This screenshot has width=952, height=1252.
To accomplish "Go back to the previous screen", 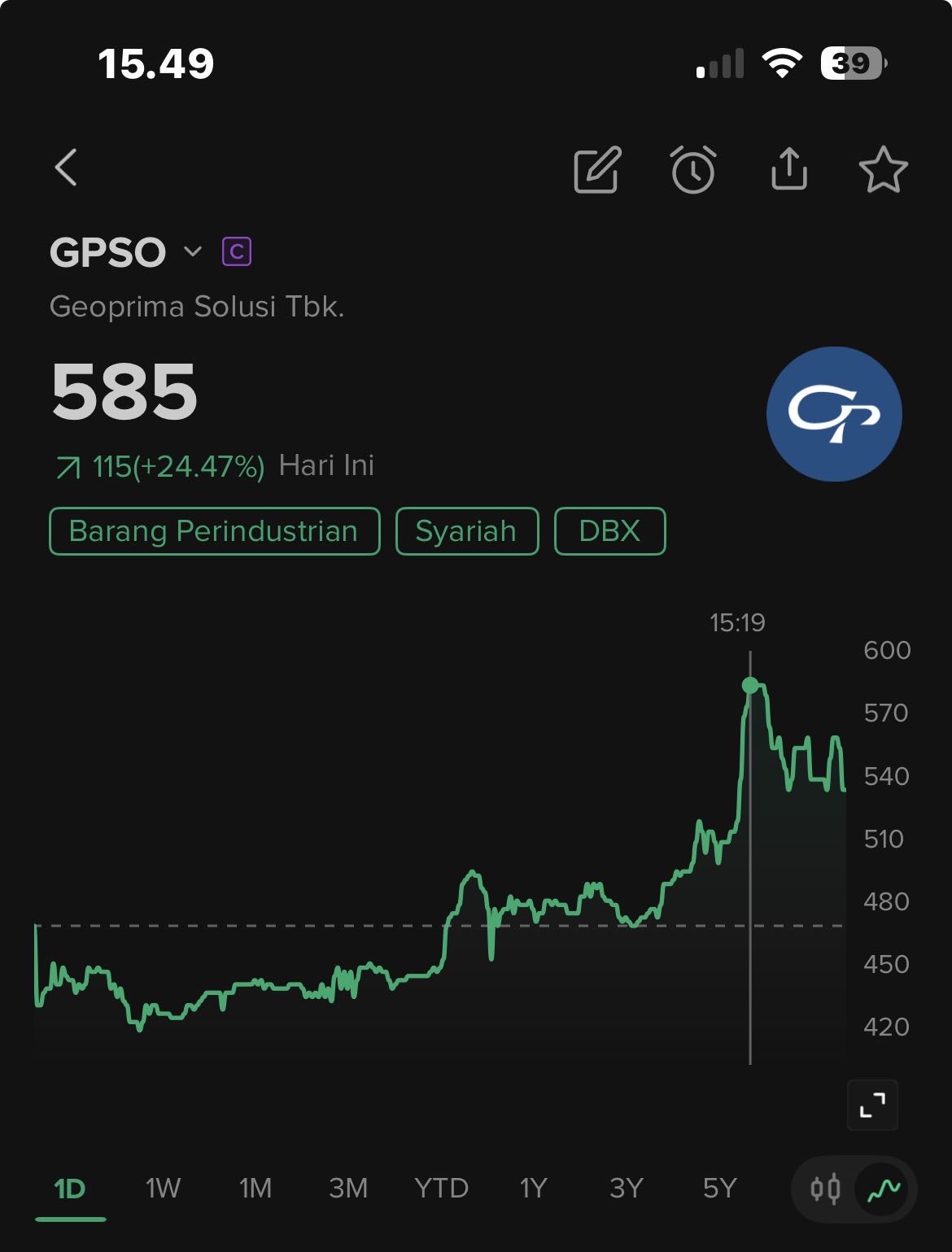I will point(67,168).
